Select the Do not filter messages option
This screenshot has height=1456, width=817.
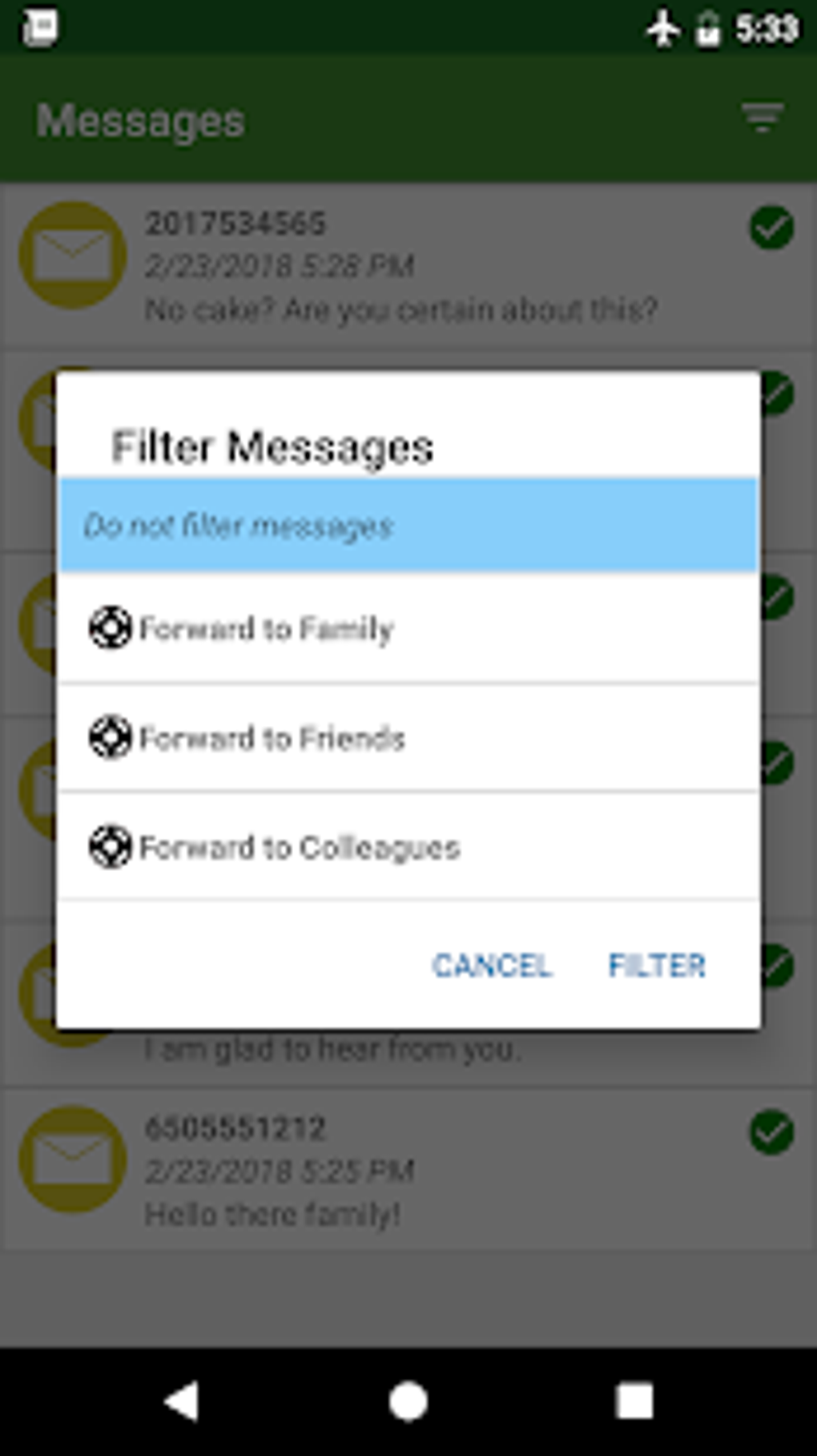(x=408, y=526)
